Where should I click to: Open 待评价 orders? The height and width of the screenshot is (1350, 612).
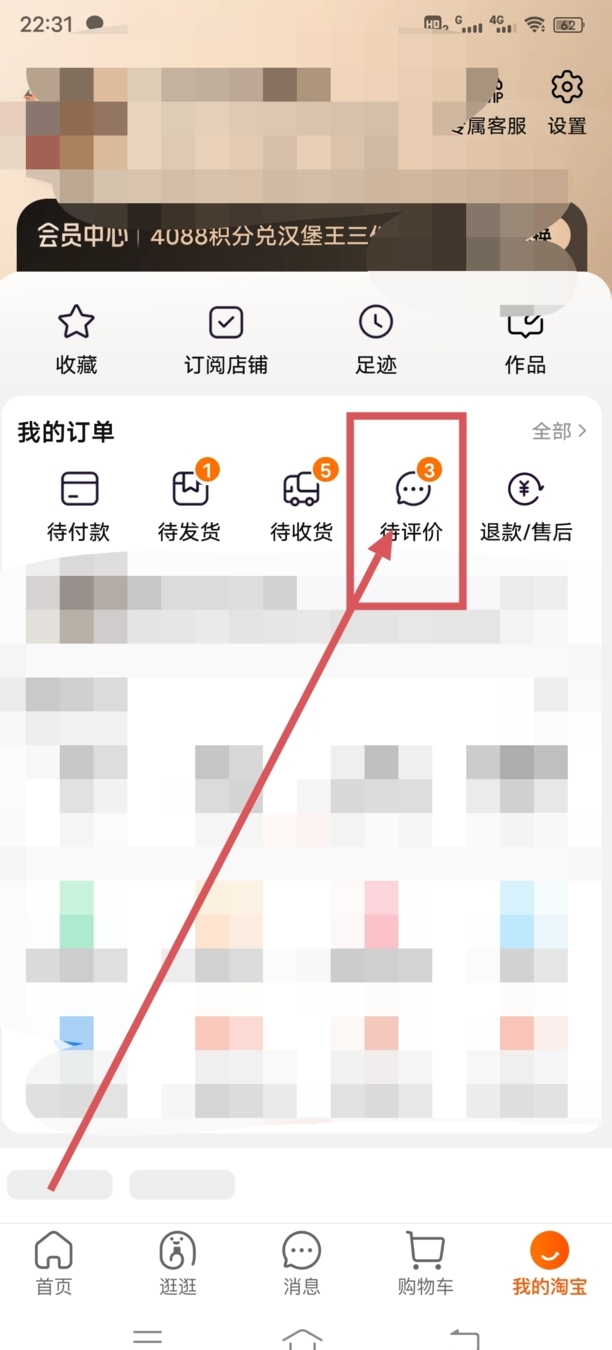(411, 505)
